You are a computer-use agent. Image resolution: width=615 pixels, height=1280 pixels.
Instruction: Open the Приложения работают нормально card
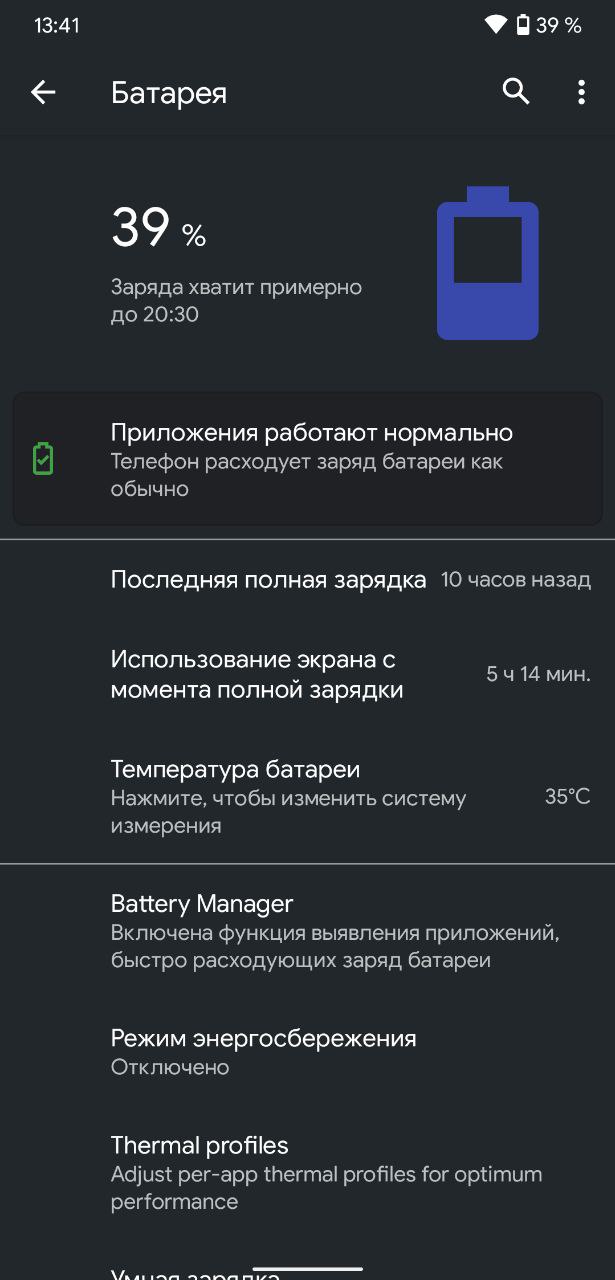307,459
